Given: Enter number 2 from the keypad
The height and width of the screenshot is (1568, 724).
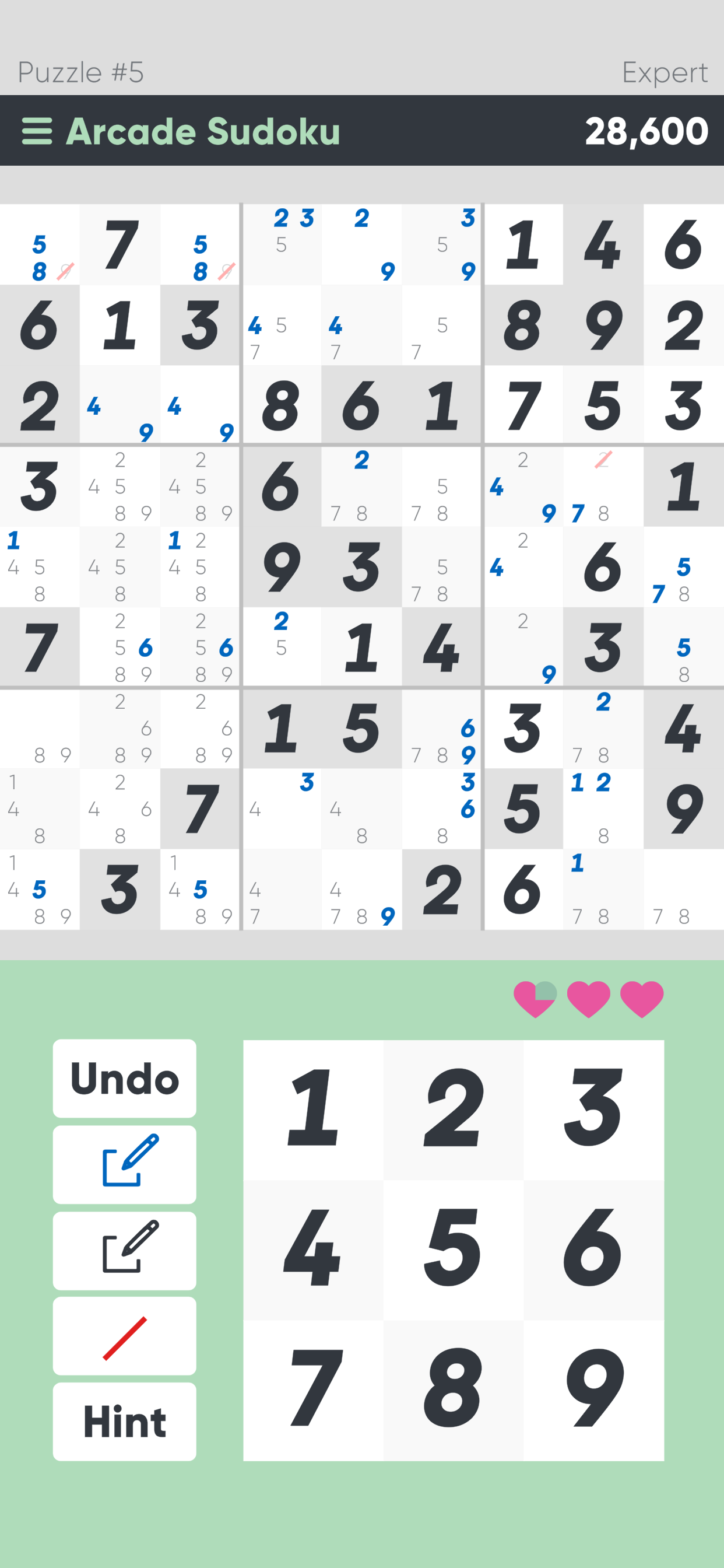Looking at the screenshot, I should tap(454, 1109).
